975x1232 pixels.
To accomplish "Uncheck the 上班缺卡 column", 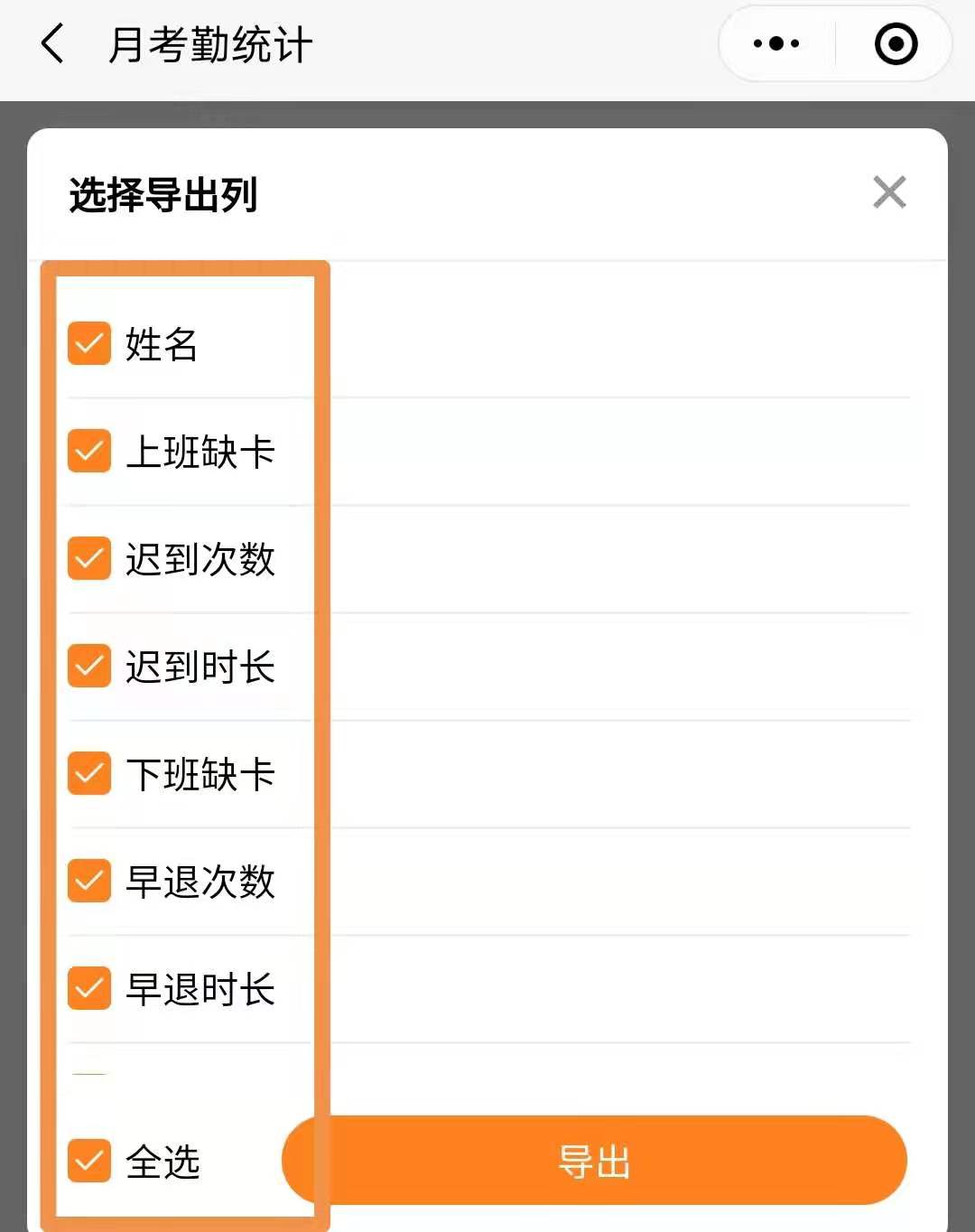I will (x=89, y=452).
